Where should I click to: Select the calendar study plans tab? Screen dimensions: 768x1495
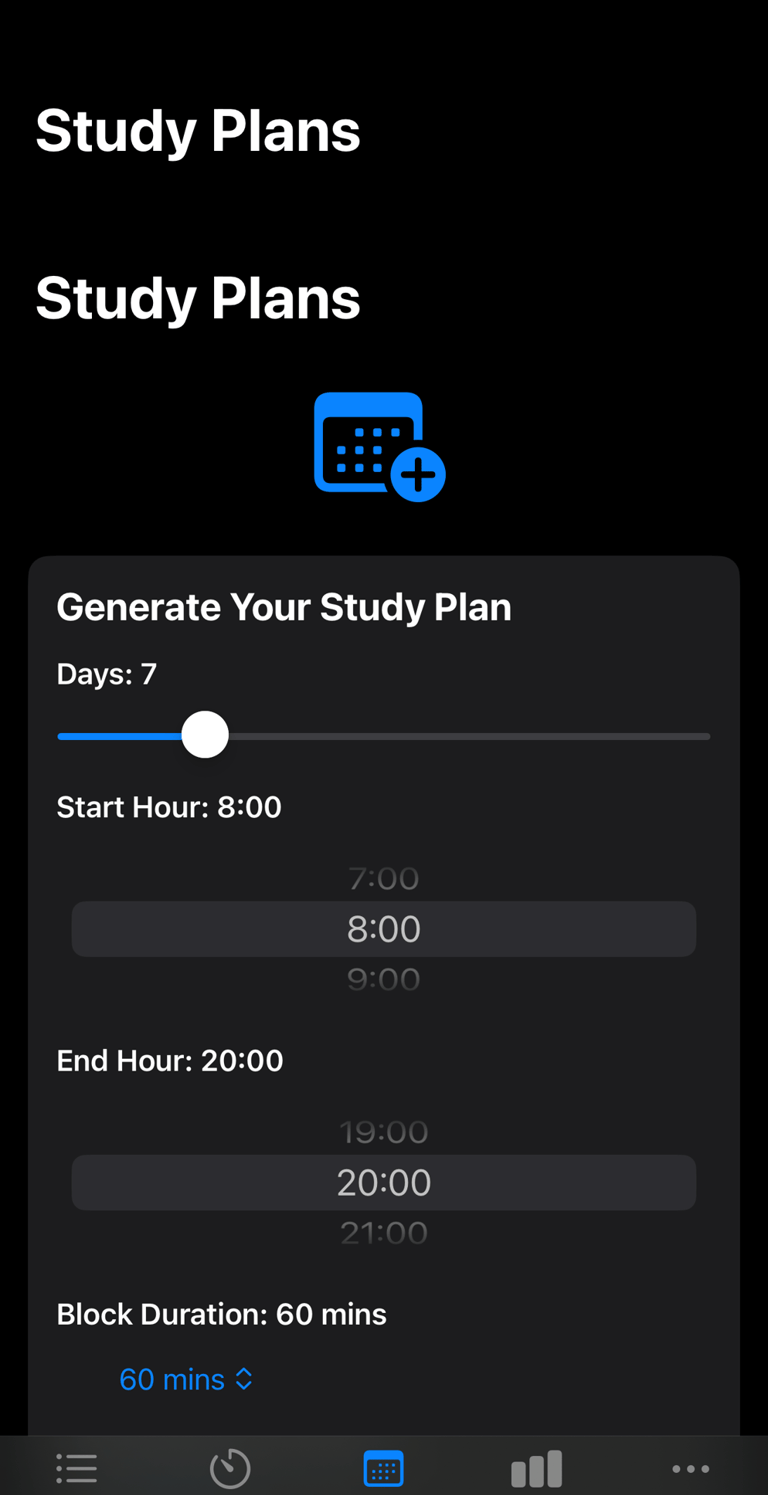click(x=383, y=1468)
